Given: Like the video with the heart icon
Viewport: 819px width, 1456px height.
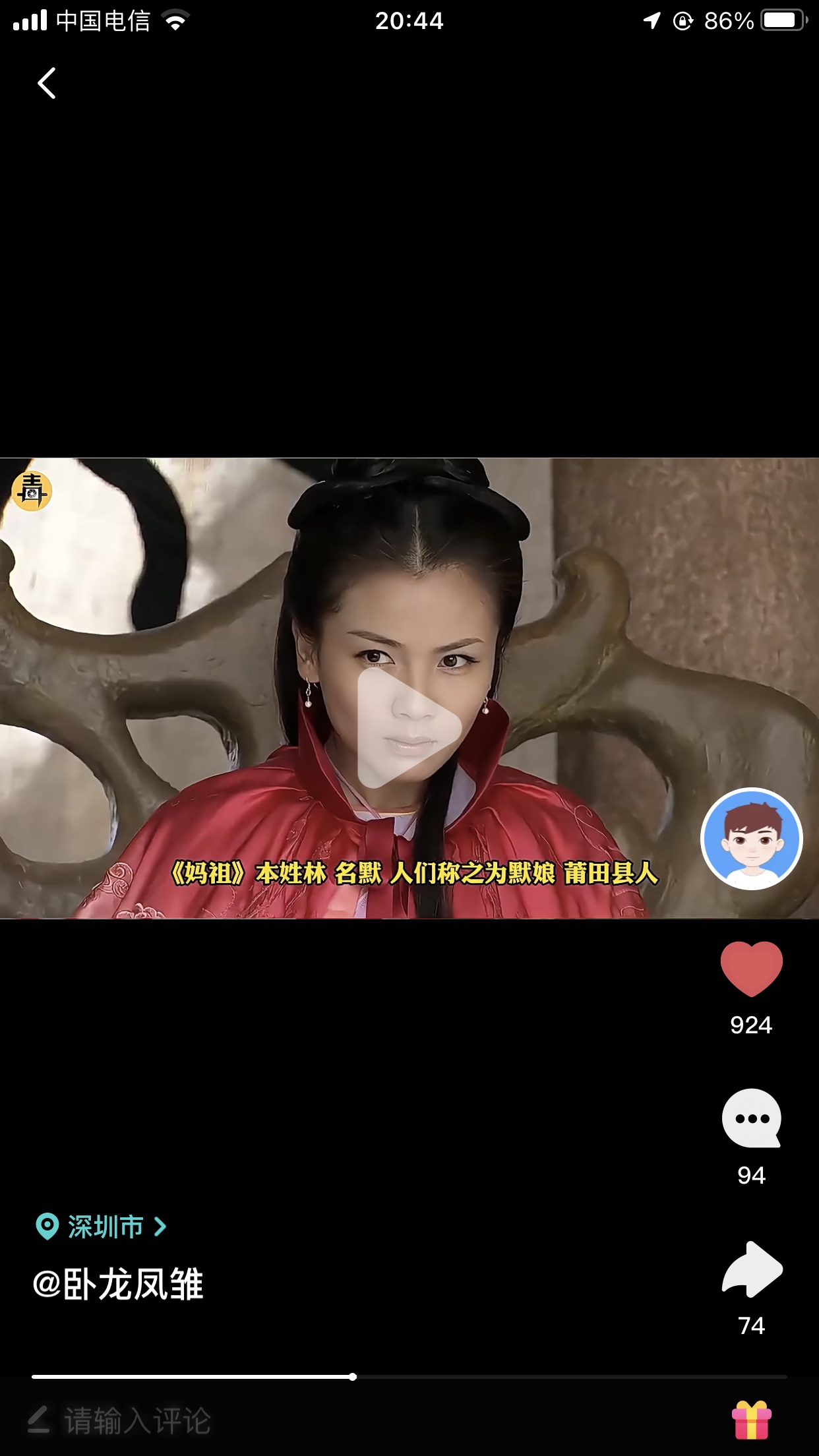Looking at the screenshot, I should (x=751, y=969).
